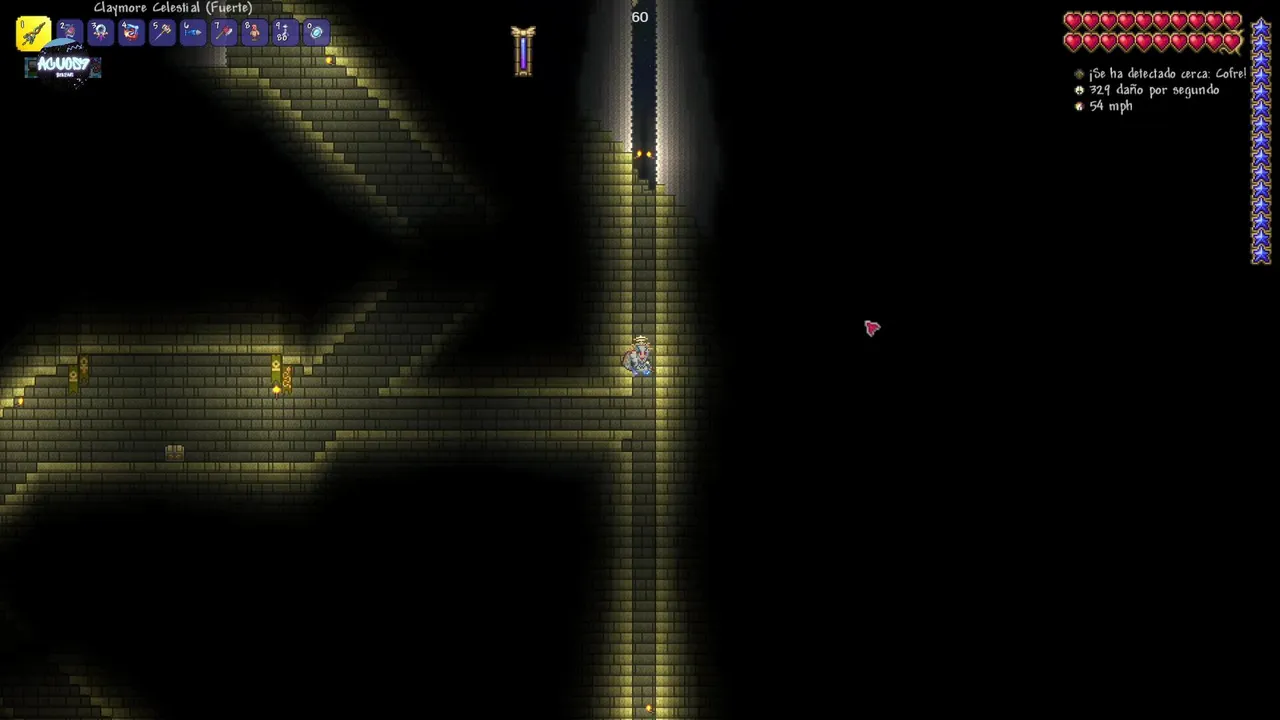
Task: Select hotbar slot 1 Claymore Celestial
Action: (33, 33)
